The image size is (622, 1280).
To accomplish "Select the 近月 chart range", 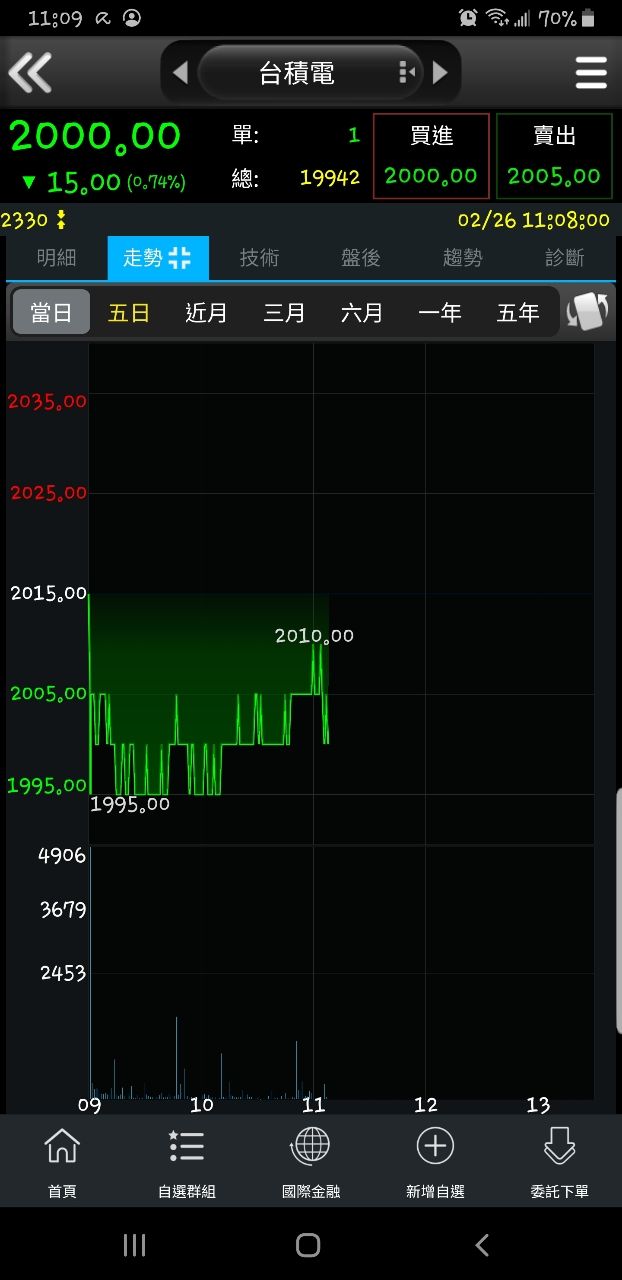I will tap(206, 313).
